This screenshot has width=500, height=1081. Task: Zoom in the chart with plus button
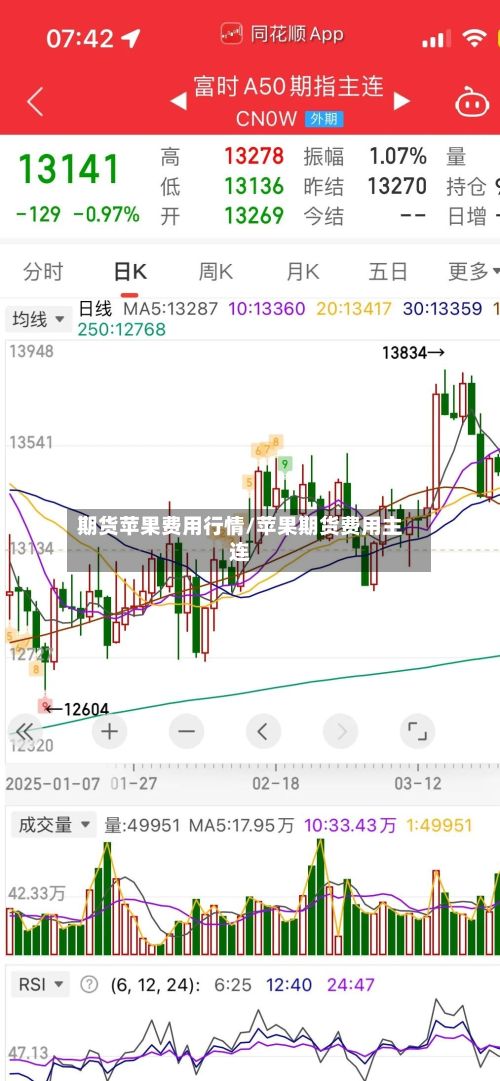pos(110,731)
